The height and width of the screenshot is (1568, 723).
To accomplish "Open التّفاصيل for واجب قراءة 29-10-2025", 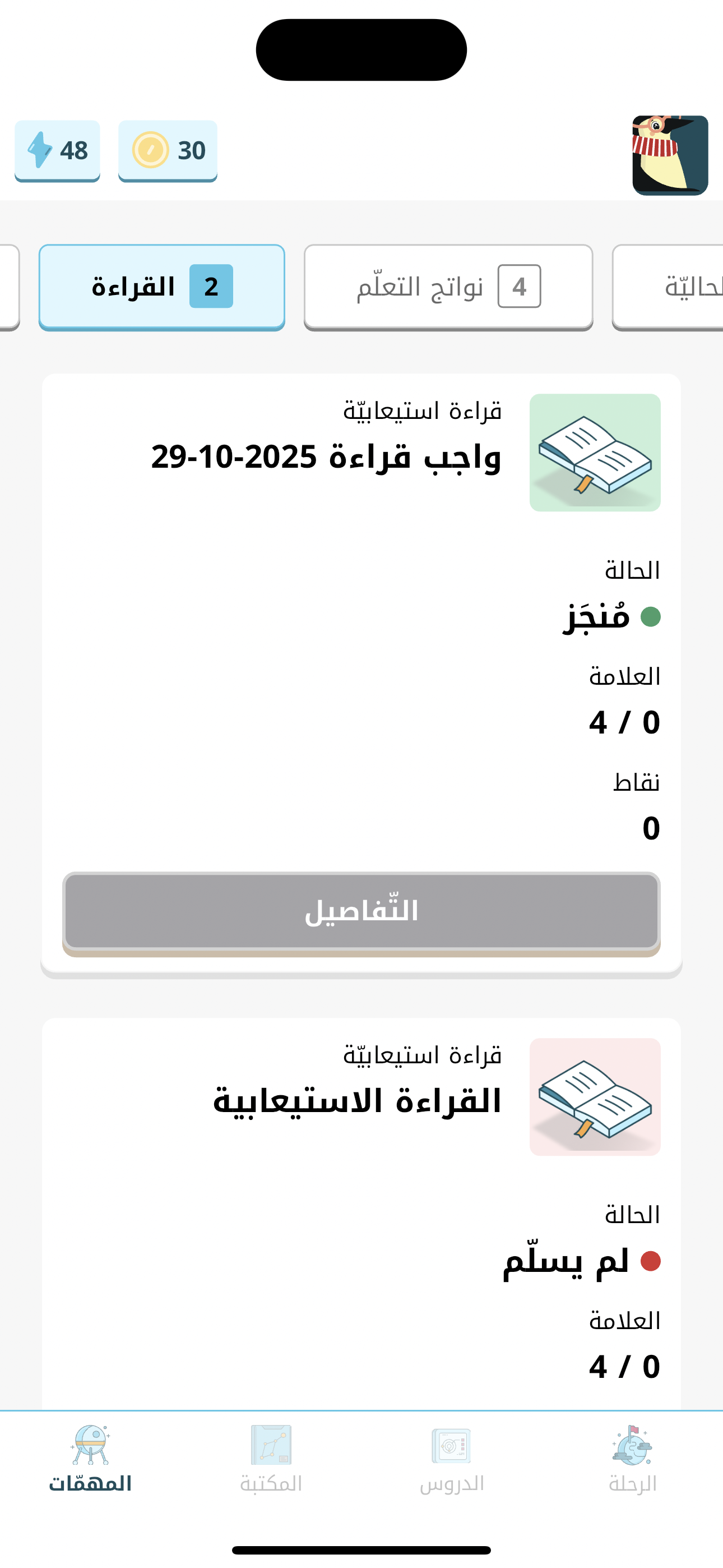I will (361, 911).
